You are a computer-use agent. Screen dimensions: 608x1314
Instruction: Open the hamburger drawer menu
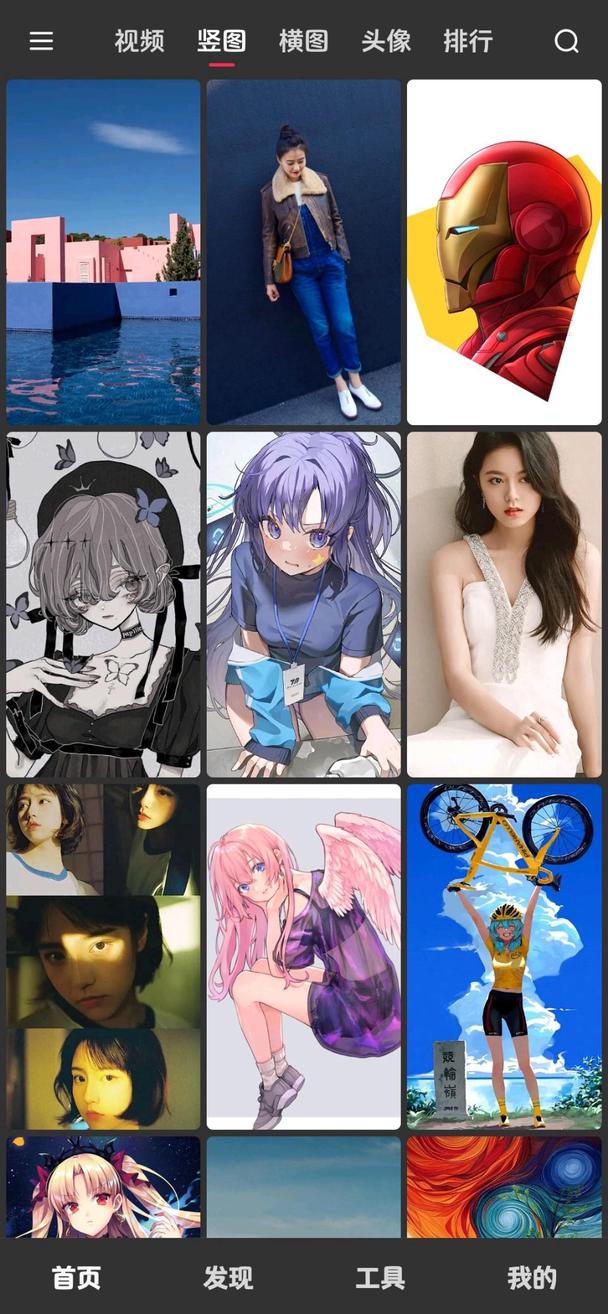click(x=41, y=41)
